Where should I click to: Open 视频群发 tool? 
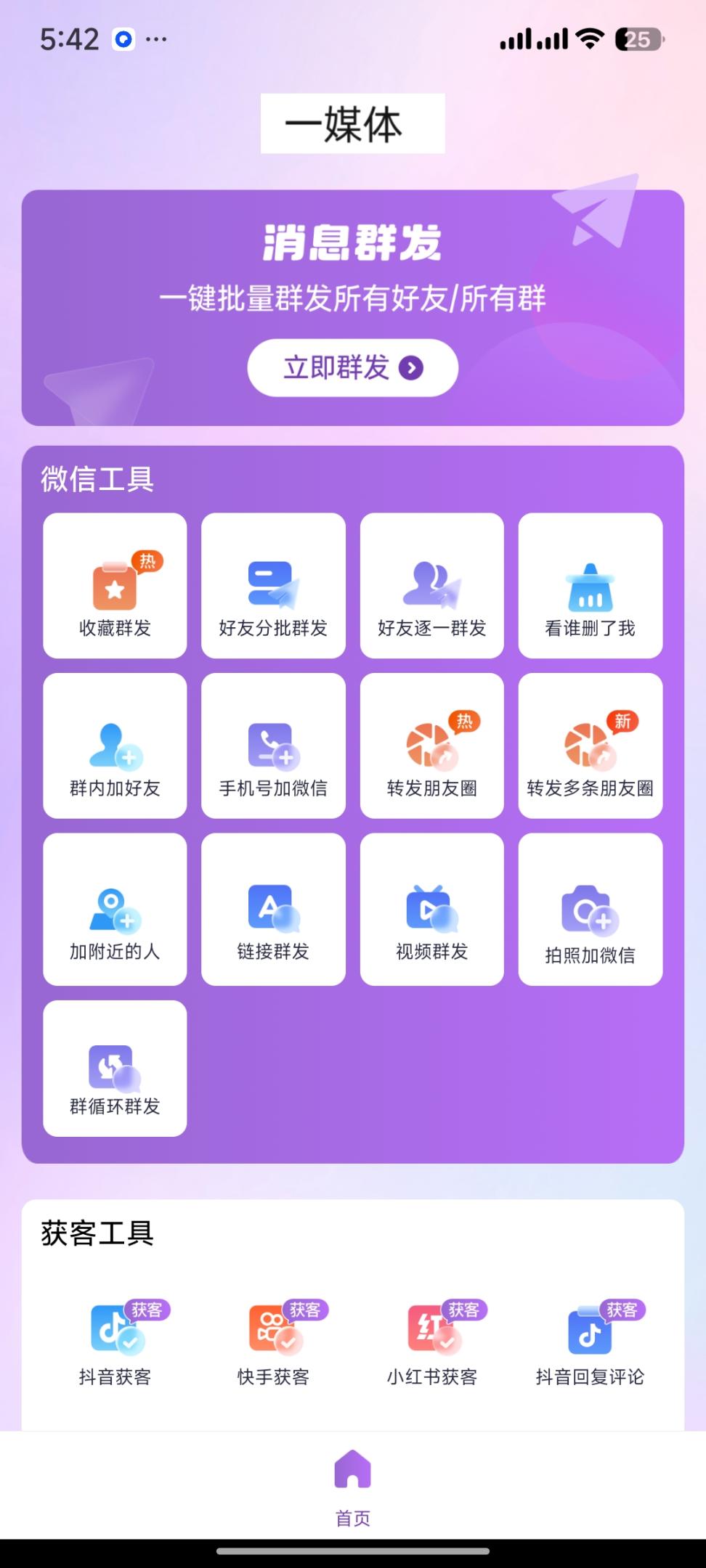pyautogui.click(x=431, y=907)
